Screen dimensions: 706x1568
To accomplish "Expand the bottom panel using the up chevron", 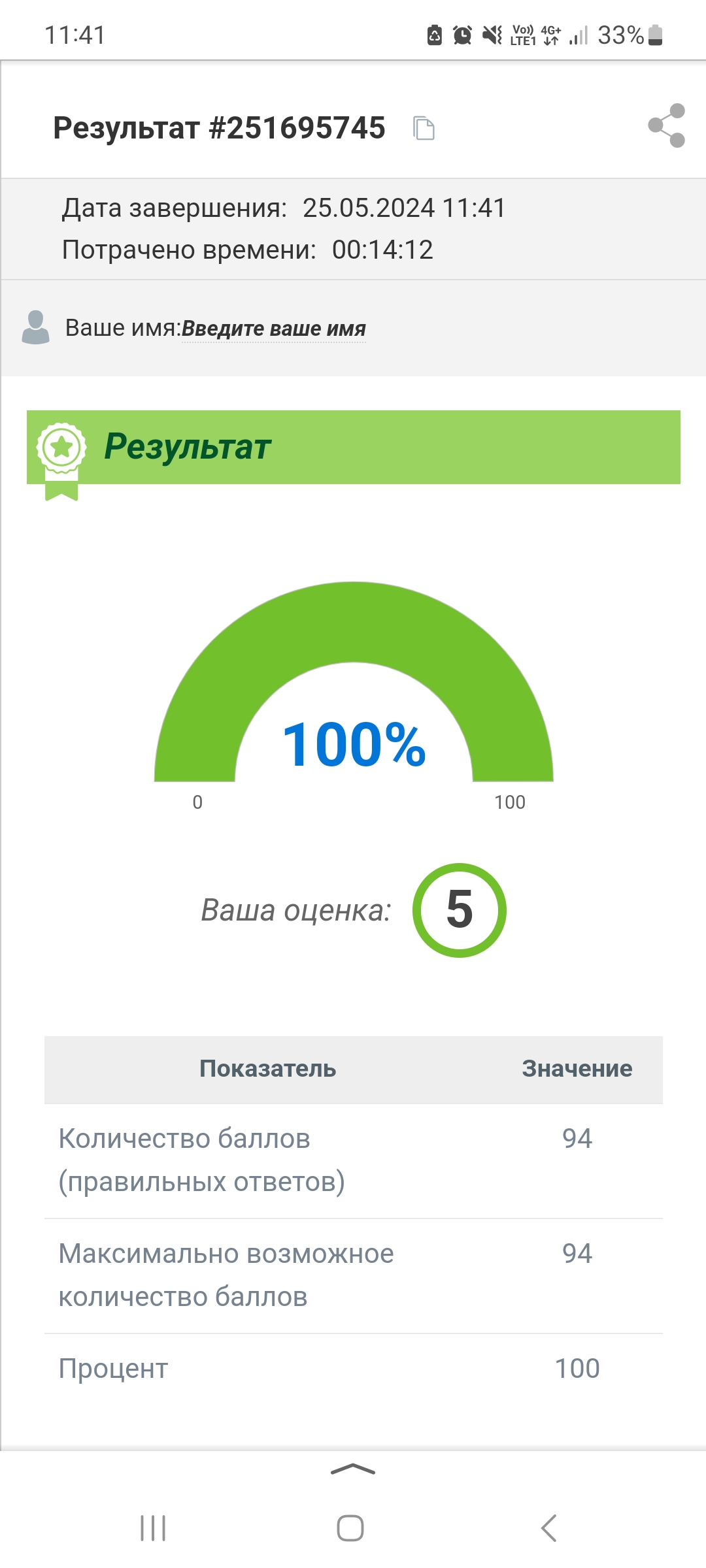I will [x=353, y=1469].
